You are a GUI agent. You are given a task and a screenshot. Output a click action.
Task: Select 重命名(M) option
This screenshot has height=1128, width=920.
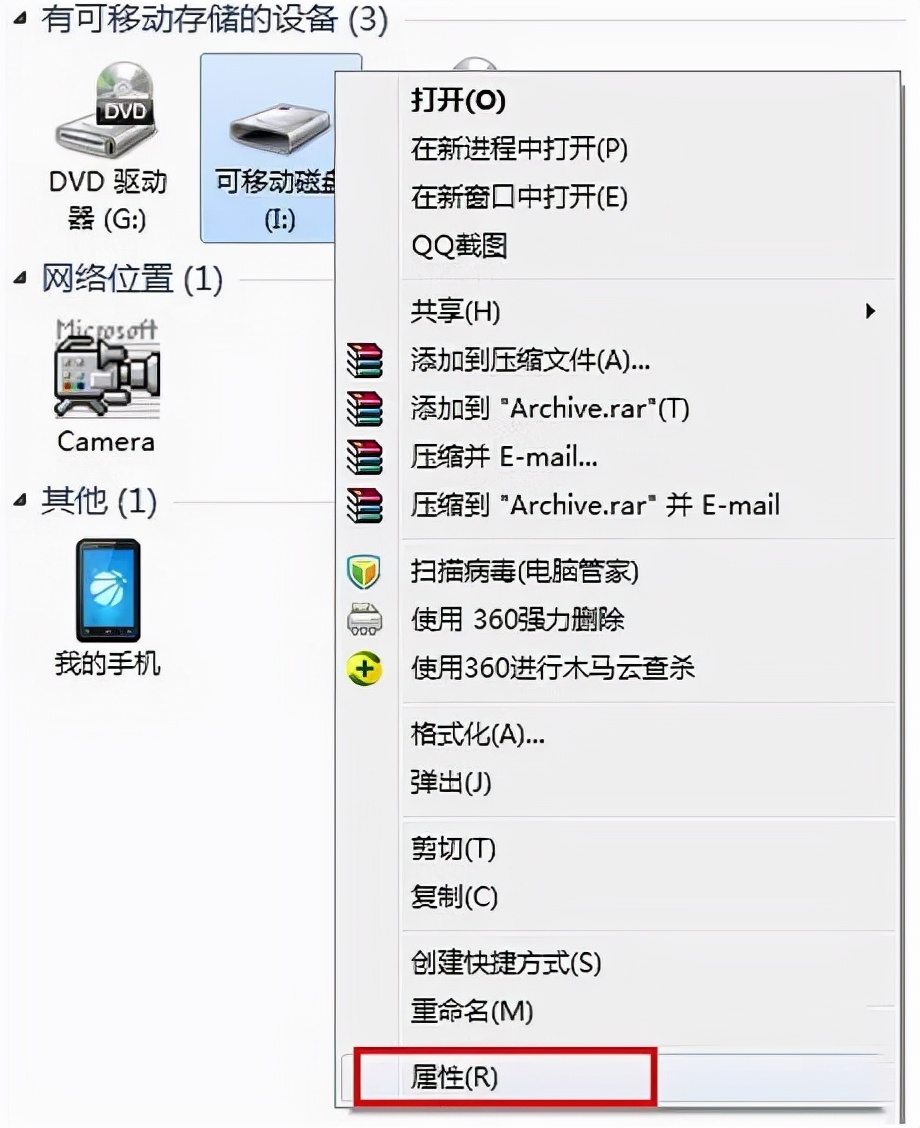click(471, 1011)
